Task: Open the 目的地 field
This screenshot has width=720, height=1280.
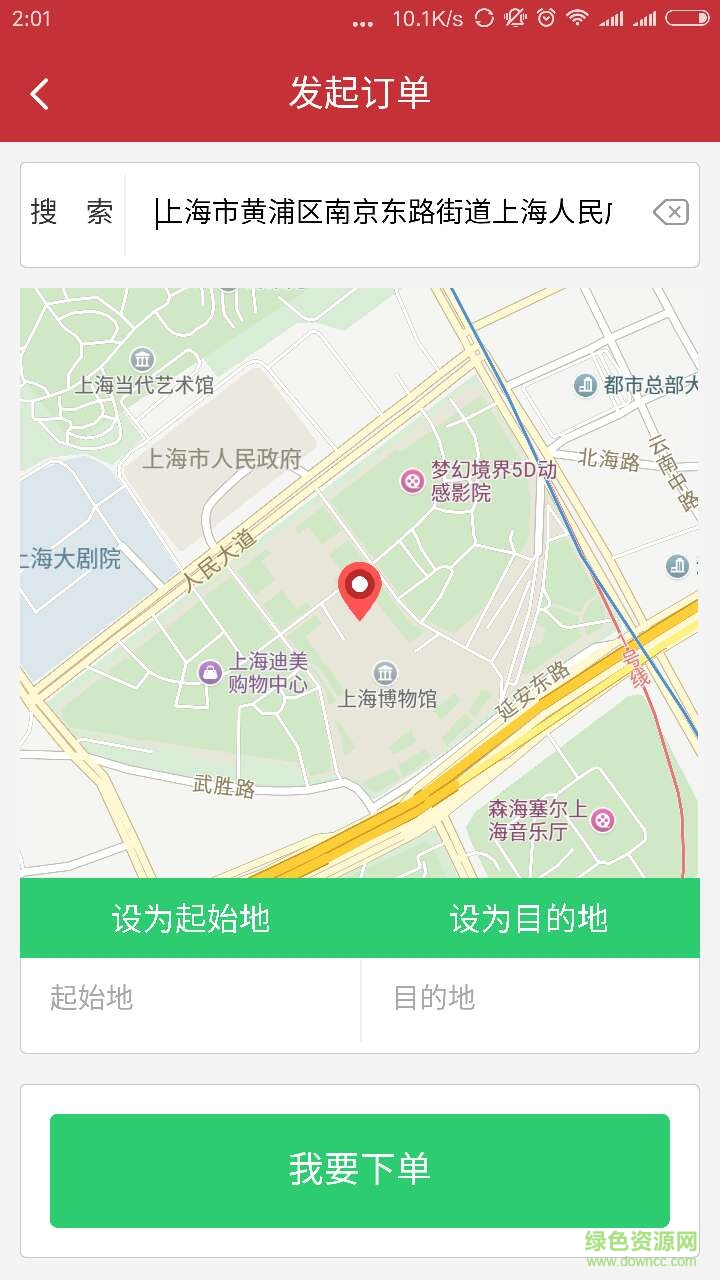Action: coord(530,997)
